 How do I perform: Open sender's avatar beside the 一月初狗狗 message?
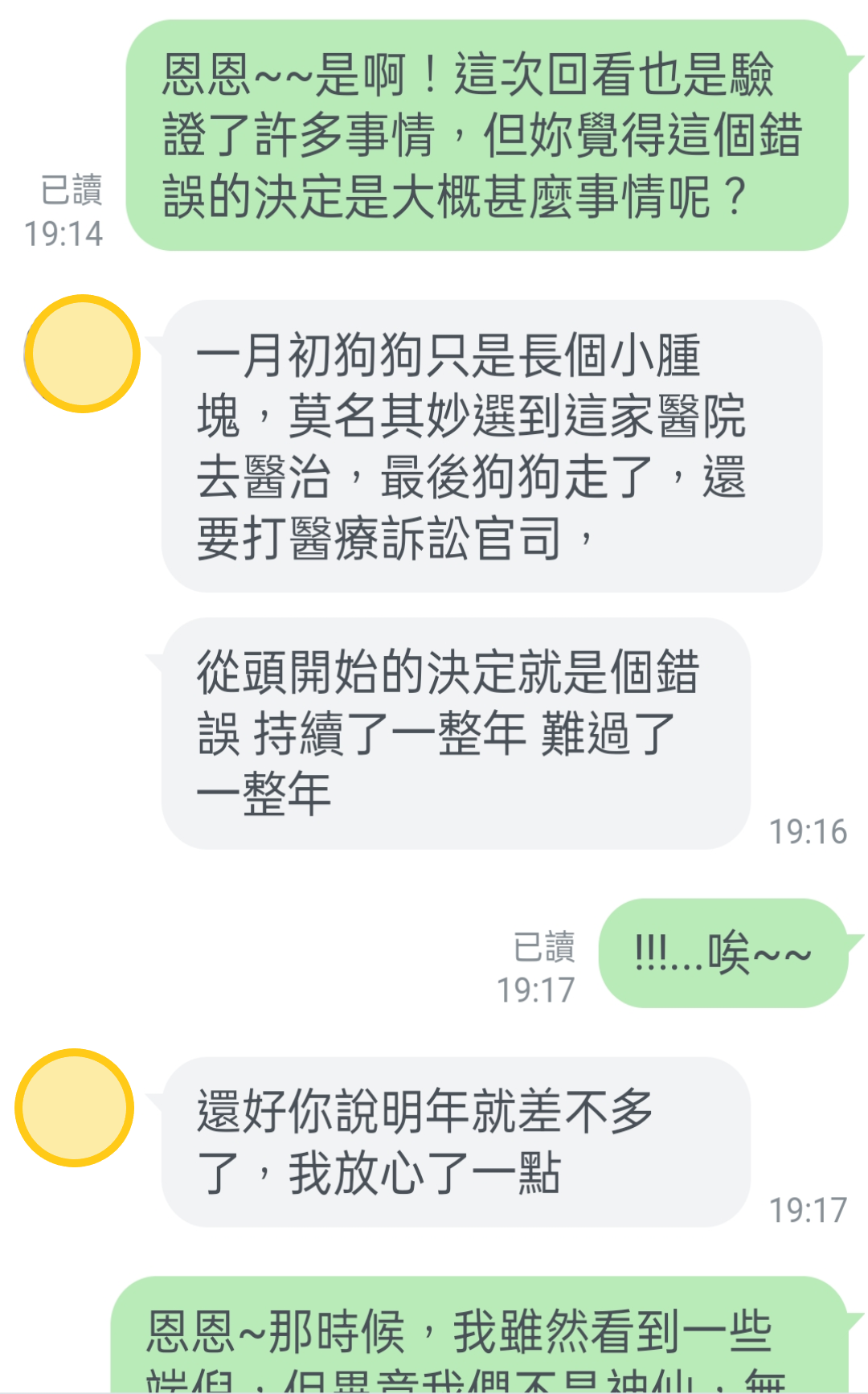[82, 354]
